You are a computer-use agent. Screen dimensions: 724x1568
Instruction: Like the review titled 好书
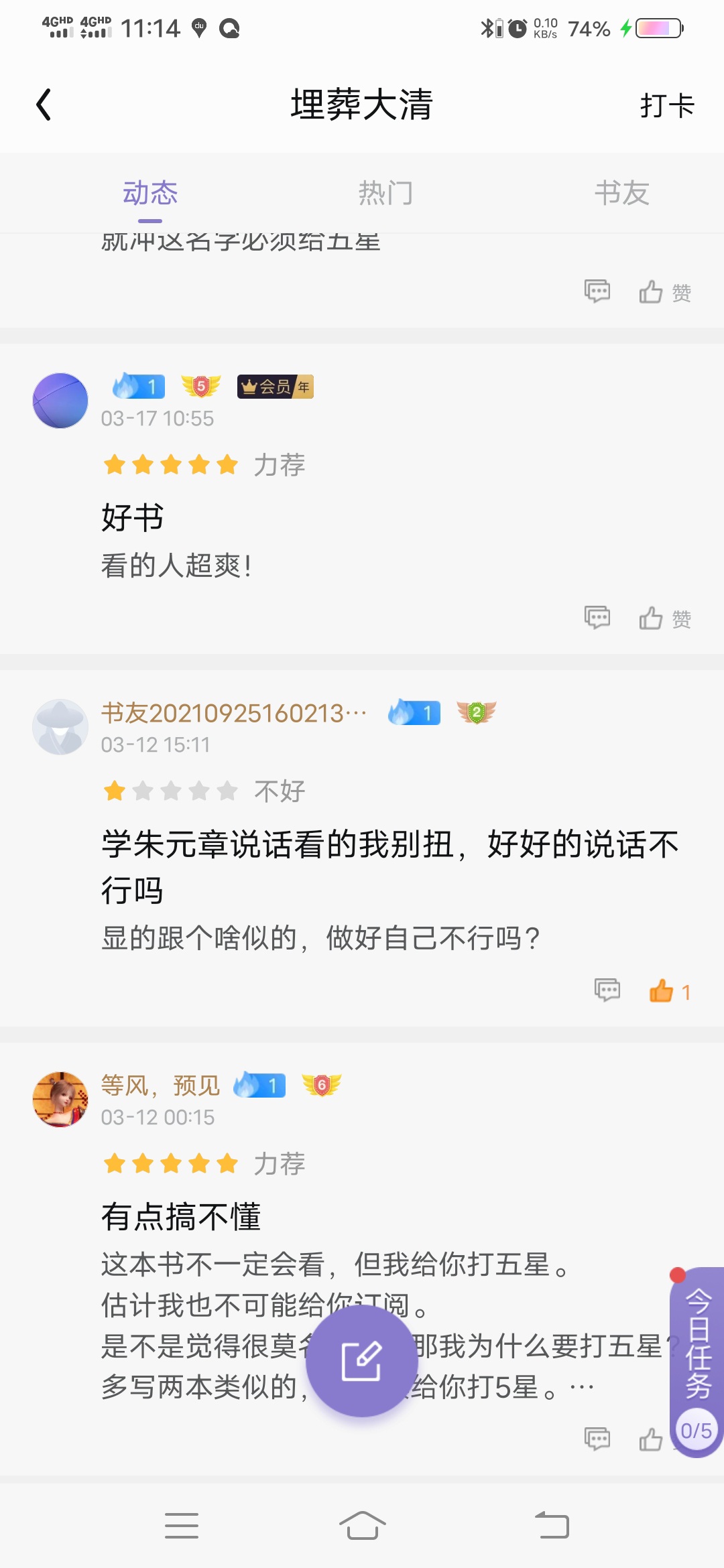click(664, 618)
